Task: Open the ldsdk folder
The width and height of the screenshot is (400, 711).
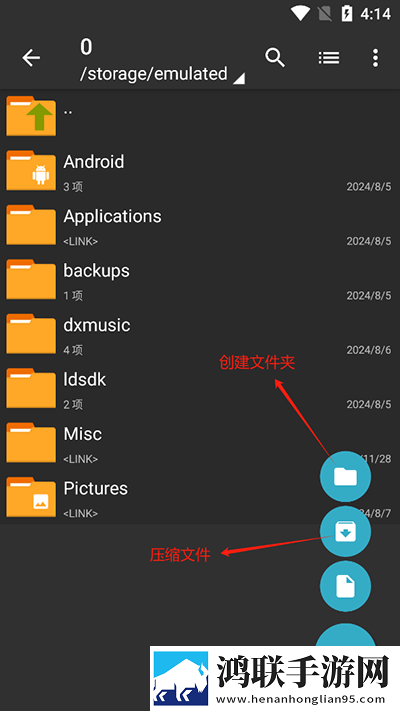Action: (200, 388)
